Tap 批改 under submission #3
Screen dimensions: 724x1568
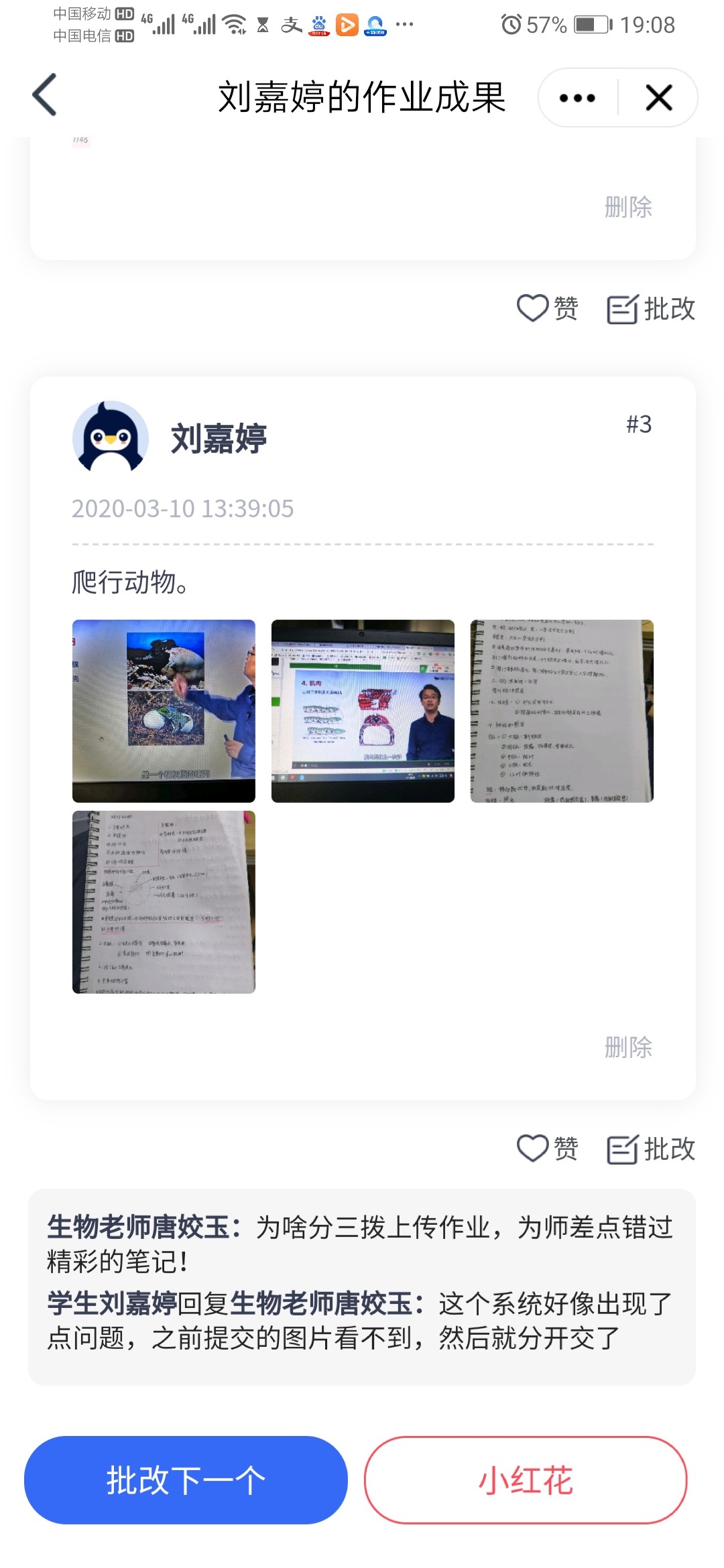651,1149
